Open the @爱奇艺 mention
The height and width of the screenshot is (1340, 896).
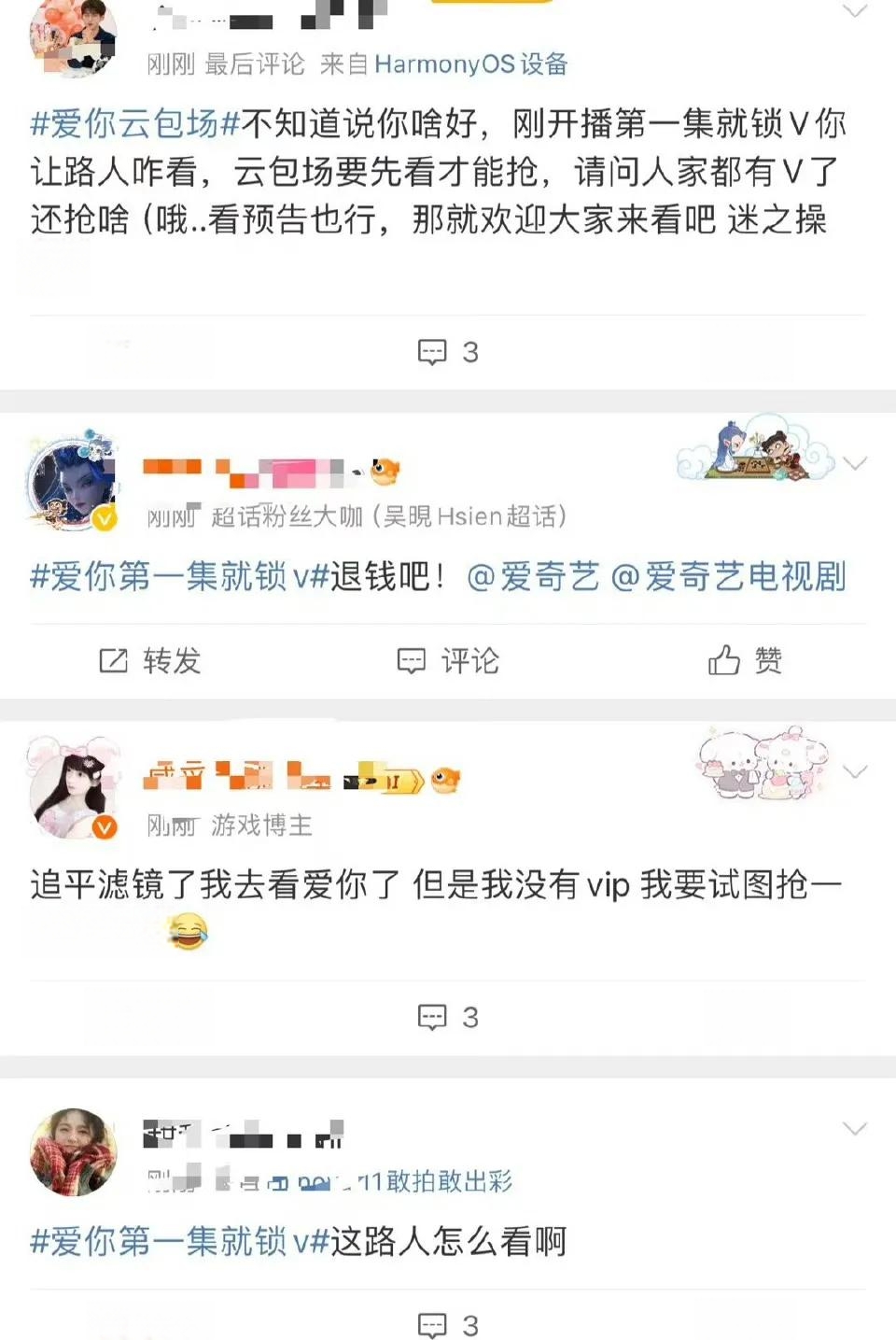(532, 577)
